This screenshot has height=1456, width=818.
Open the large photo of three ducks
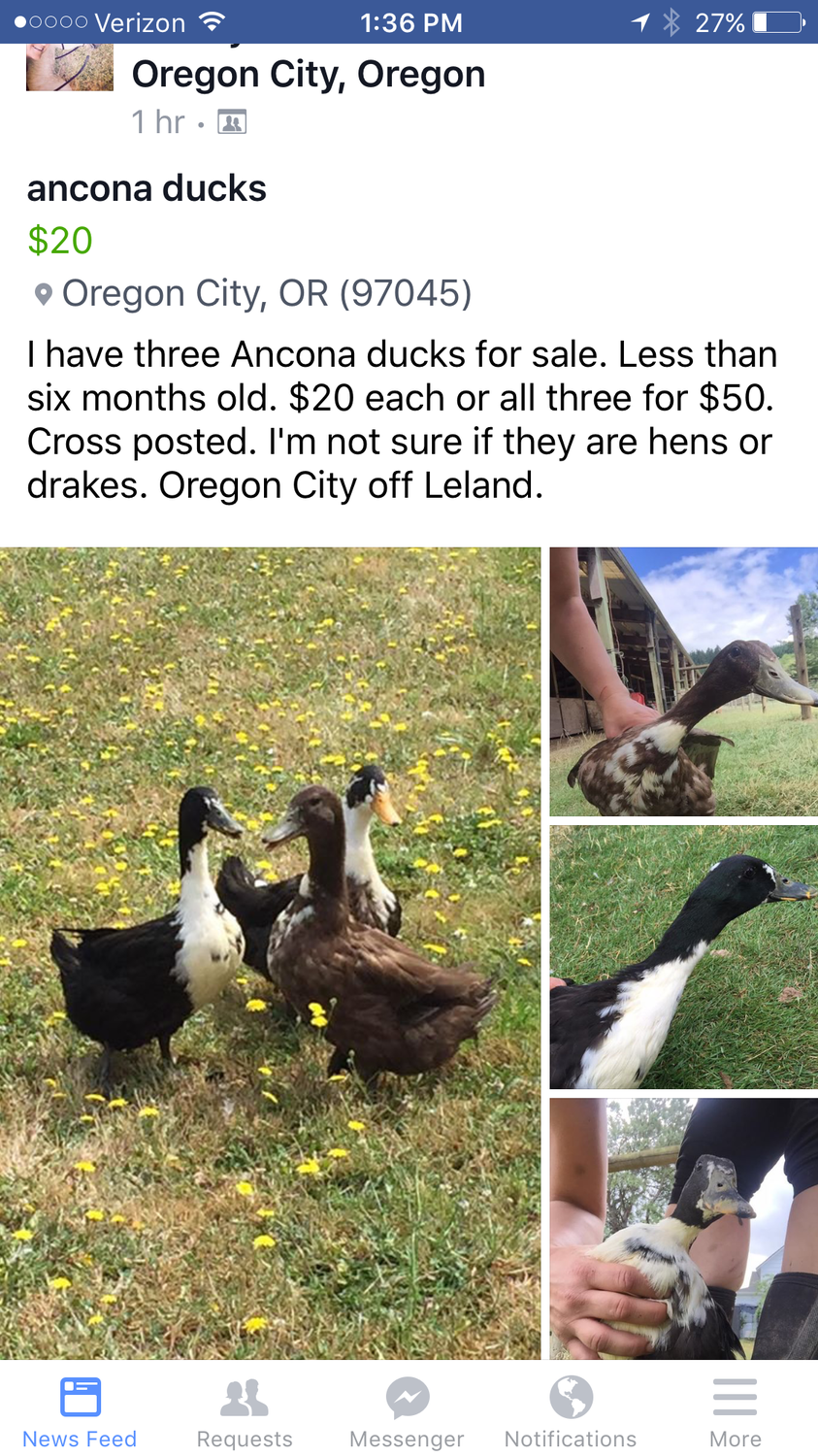coord(270,951)
